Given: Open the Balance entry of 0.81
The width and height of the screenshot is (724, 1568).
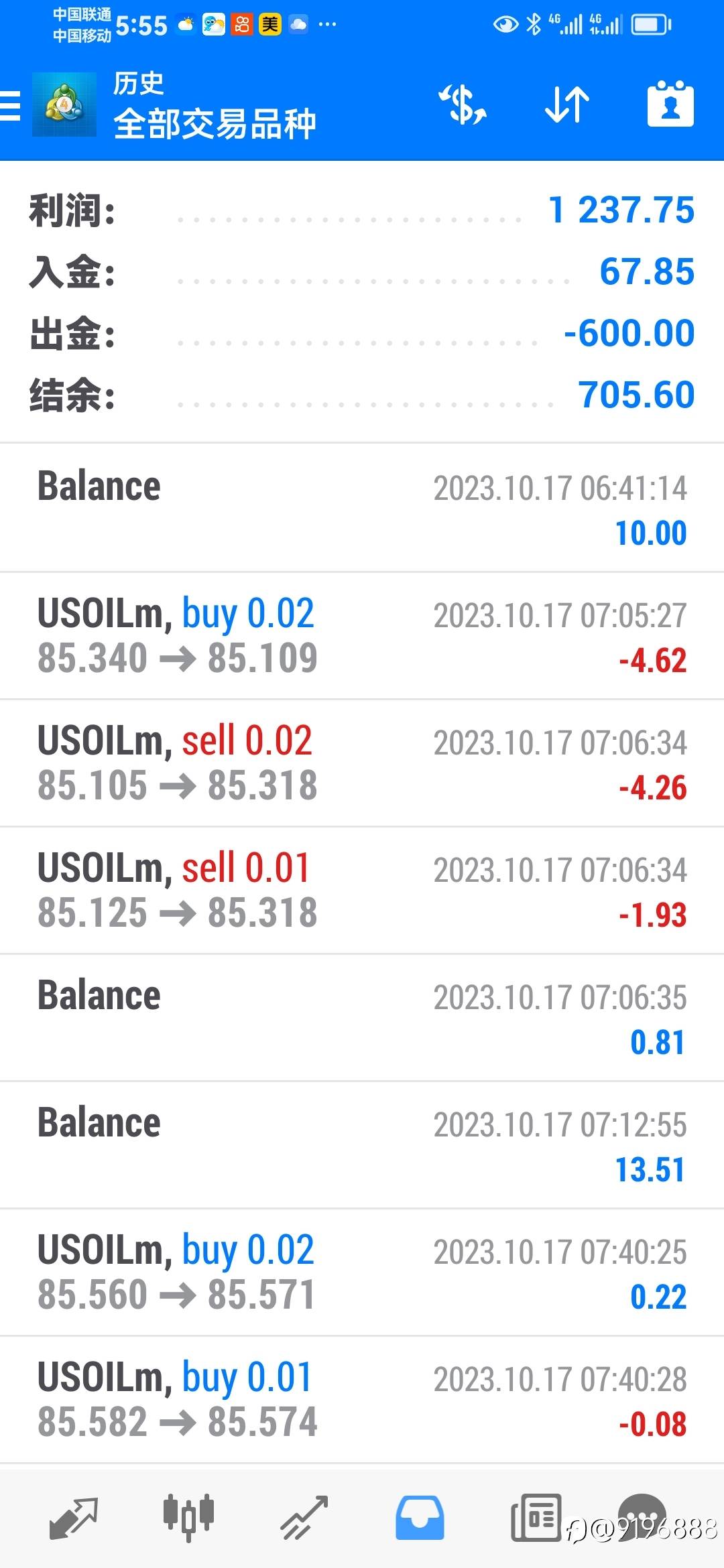Looking at the screenshot, I should [362, 1018].
